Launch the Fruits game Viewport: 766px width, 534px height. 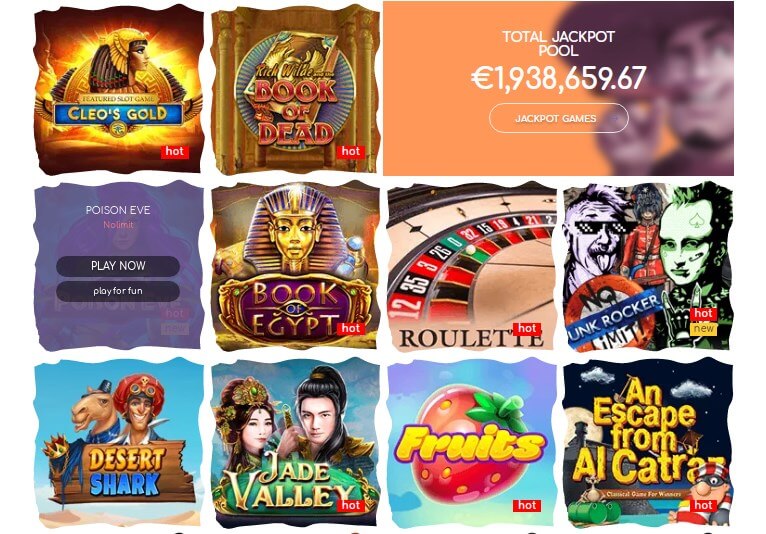(x=471, y=442)
